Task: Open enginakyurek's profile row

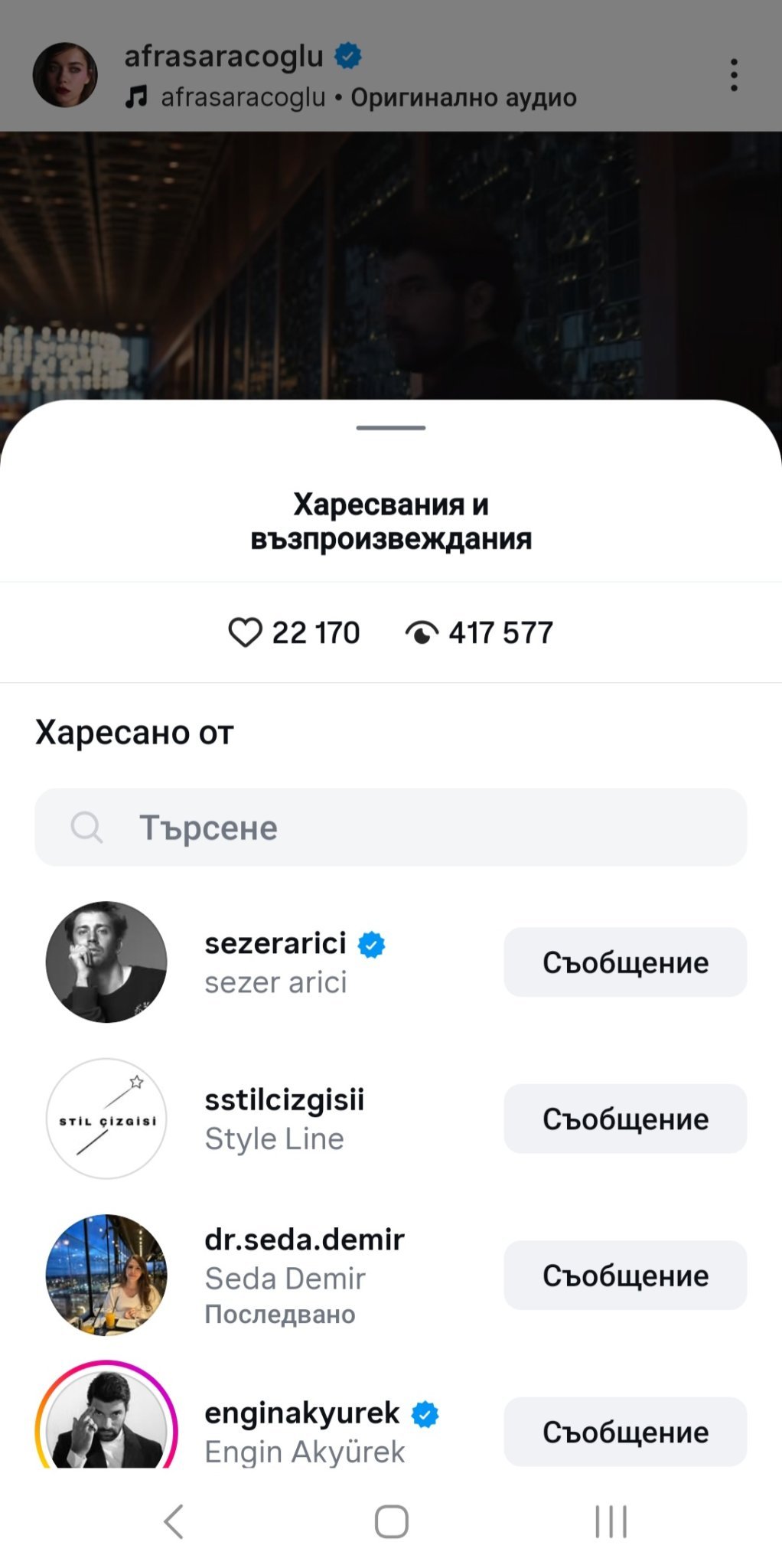Action: tap(305, 1432)
